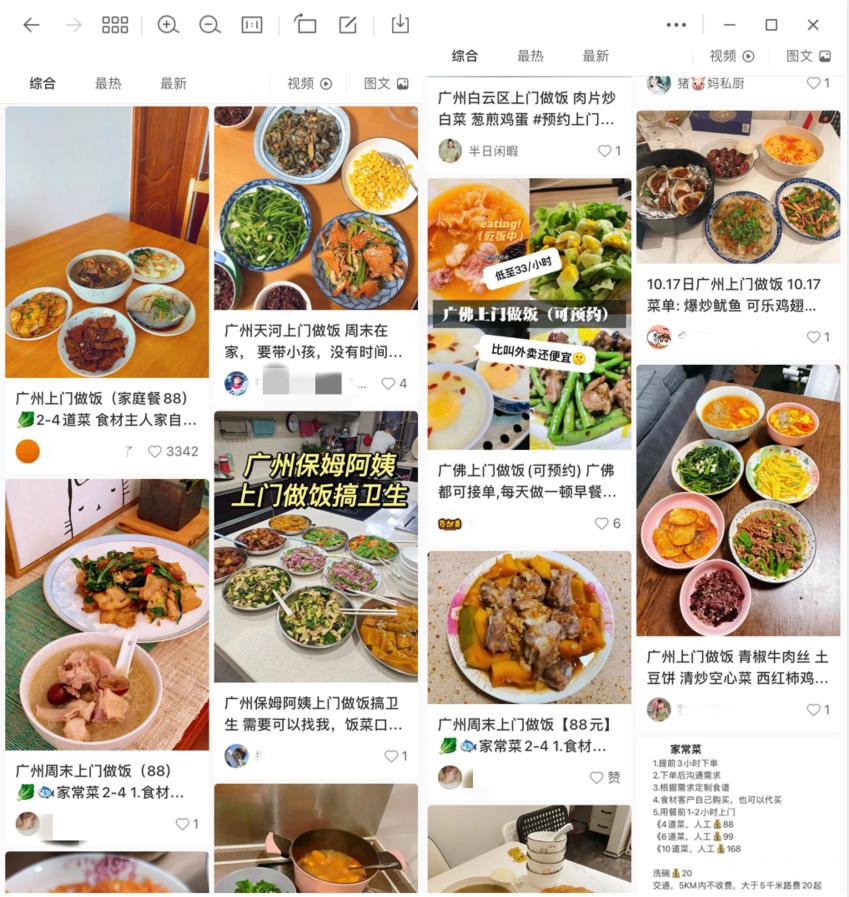Select the zoom-in magnifier icon
Image resolution: width=849 pixels, height=897 pixels.
(x=169, y=24)
